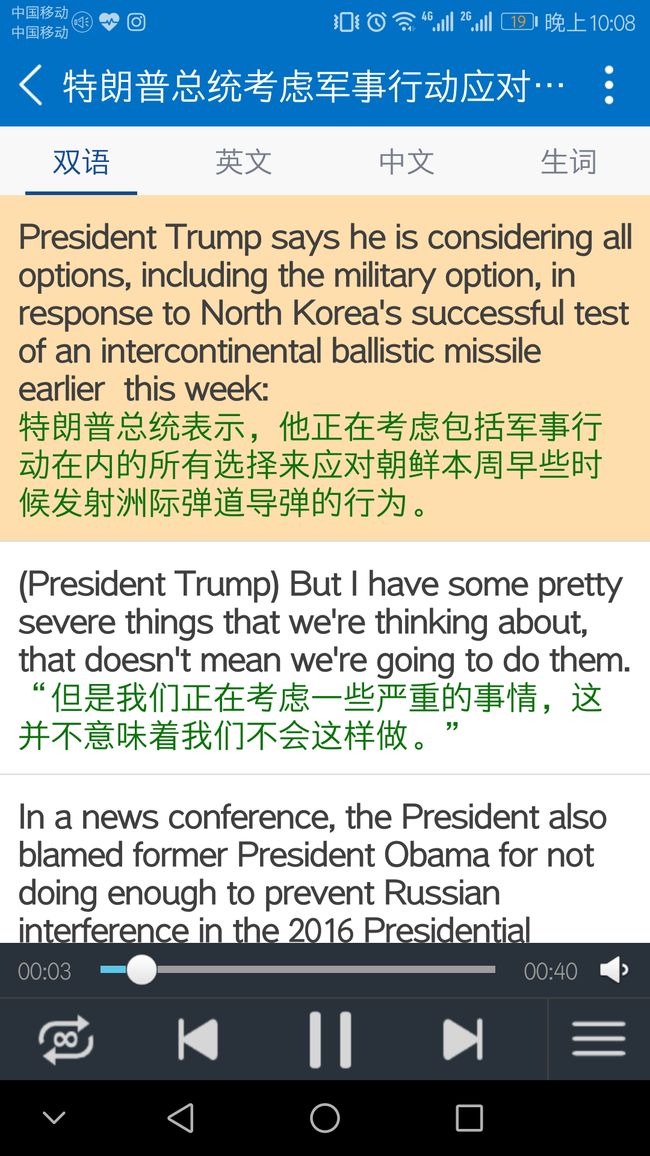Tap the volume speaker icon
The width and height of the screenshot is (650, 1156).
point(614,970)
